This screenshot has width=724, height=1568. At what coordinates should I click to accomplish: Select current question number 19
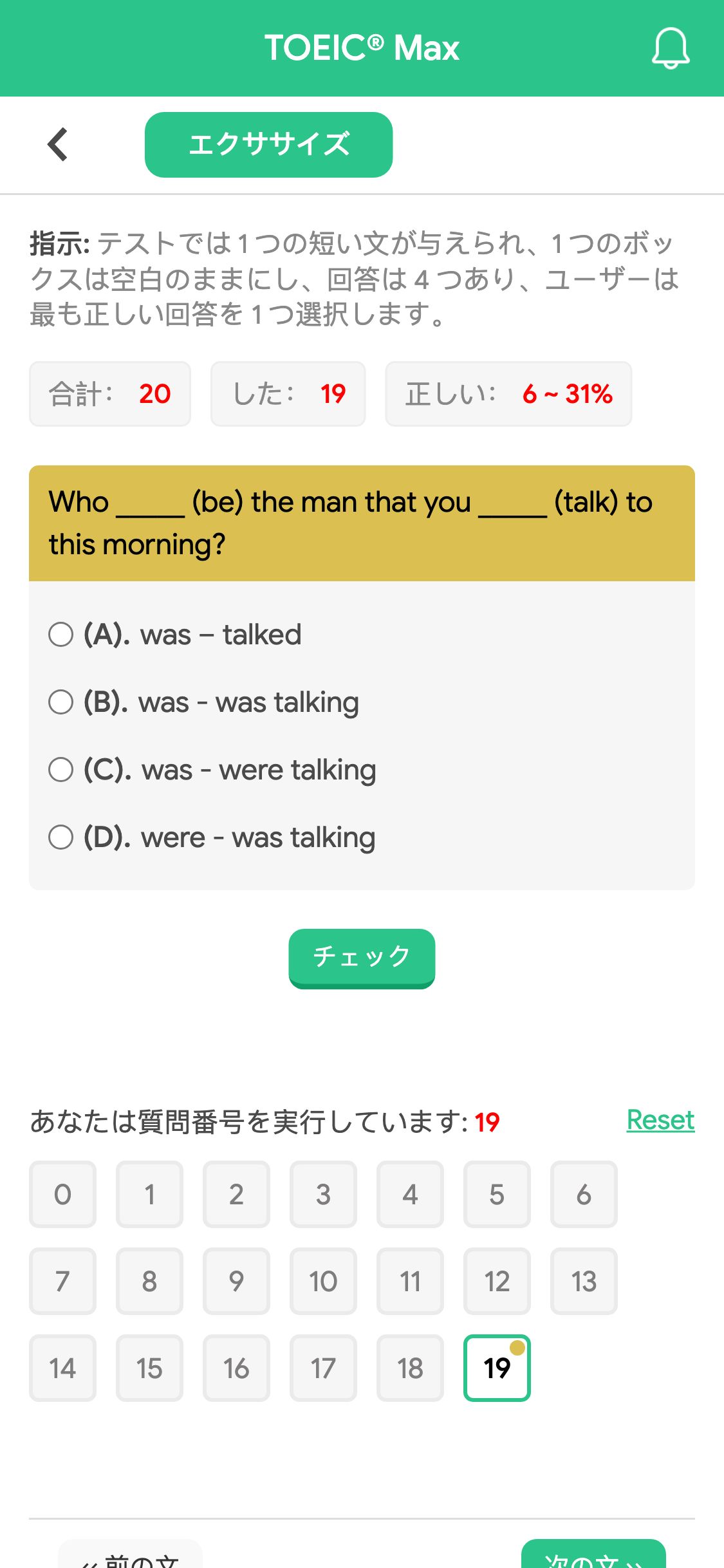coord(497,1368)
